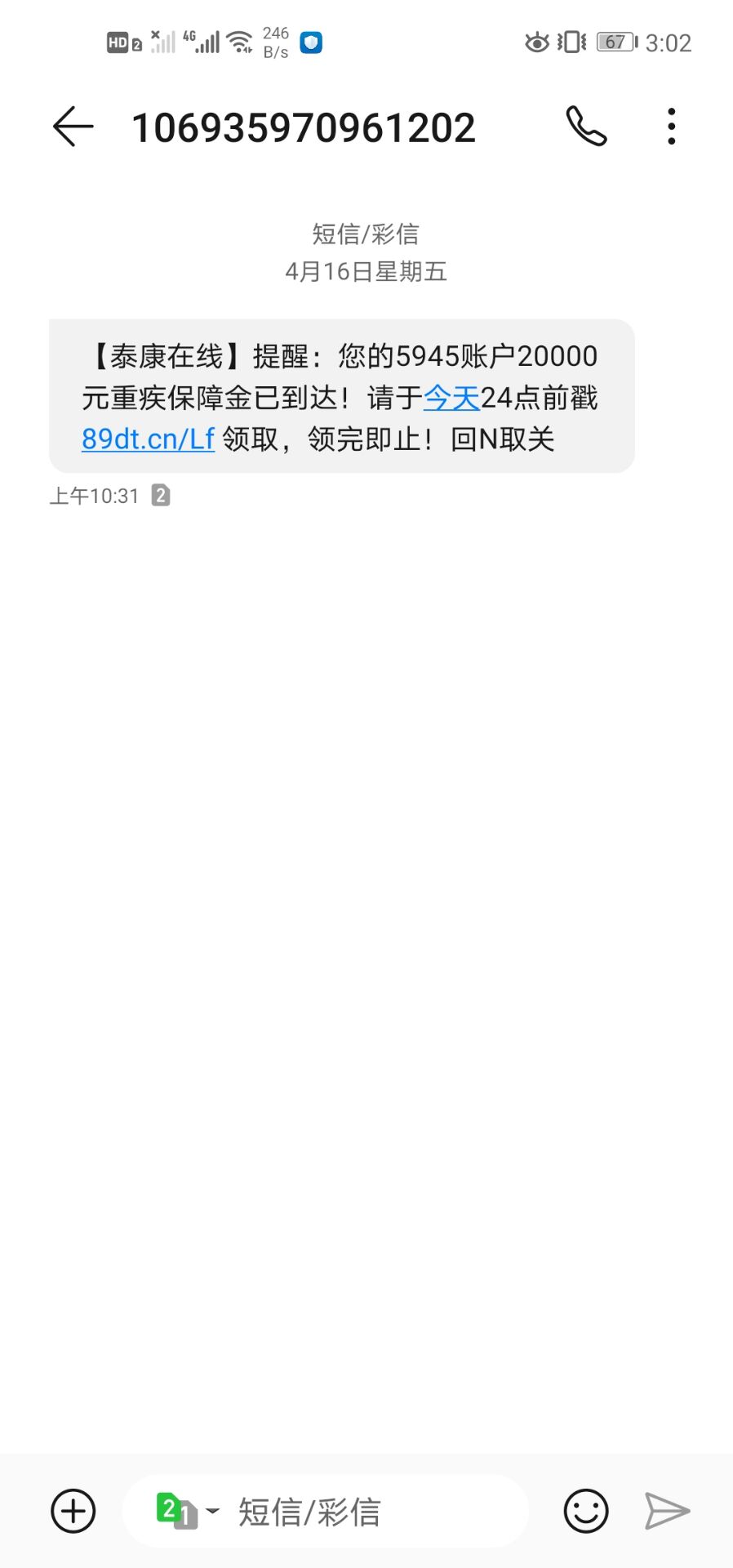The image size is (733, 1568).
Task: Tap the underlined 今天 date link
Action: point(451,399)
